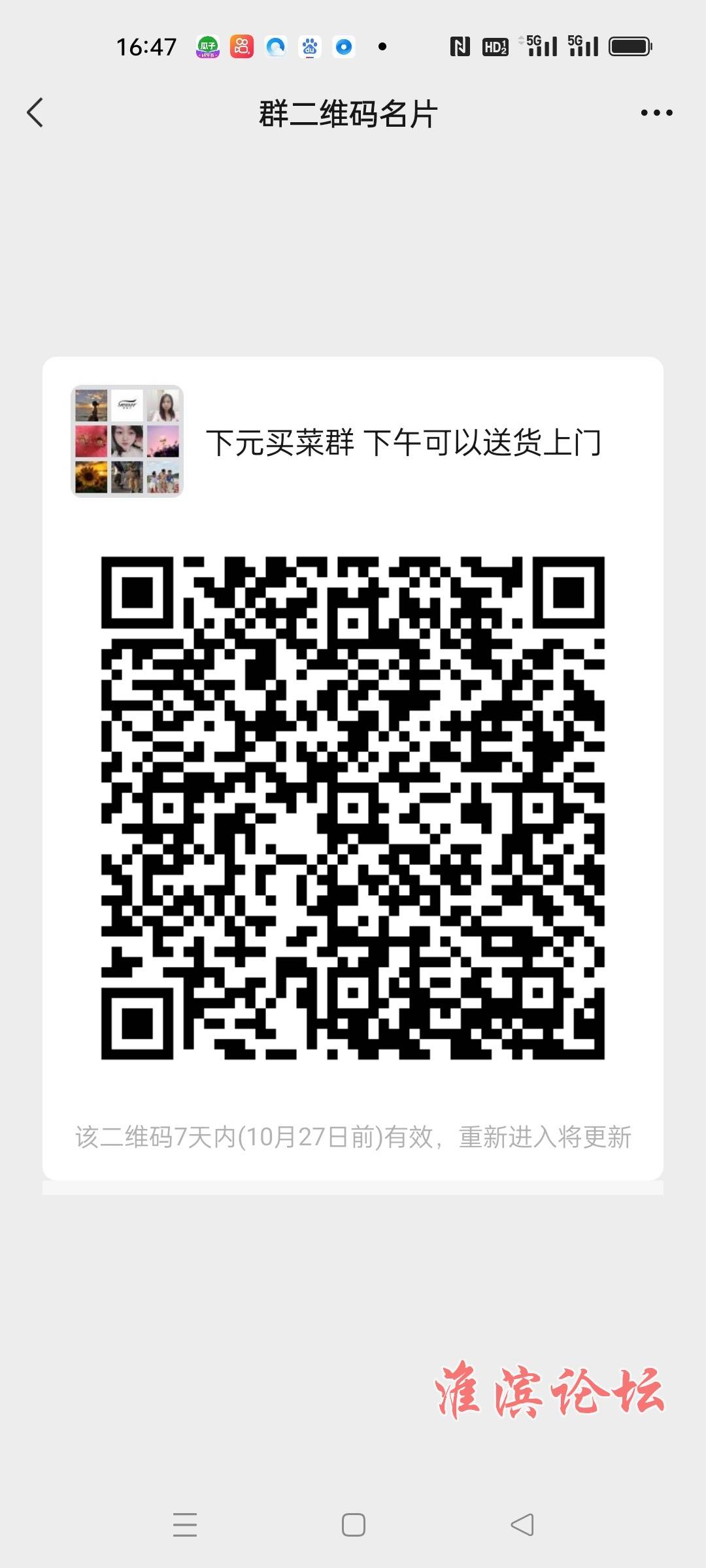Open the three-dot overflow menu
This screenshot has width=706, height=1568.
coord(656,113)
